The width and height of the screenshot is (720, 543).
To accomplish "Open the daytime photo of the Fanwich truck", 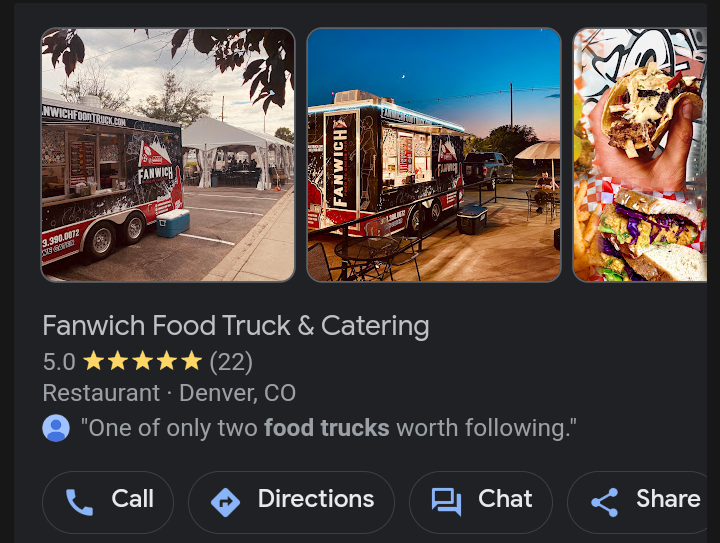I will click(168, 155).
